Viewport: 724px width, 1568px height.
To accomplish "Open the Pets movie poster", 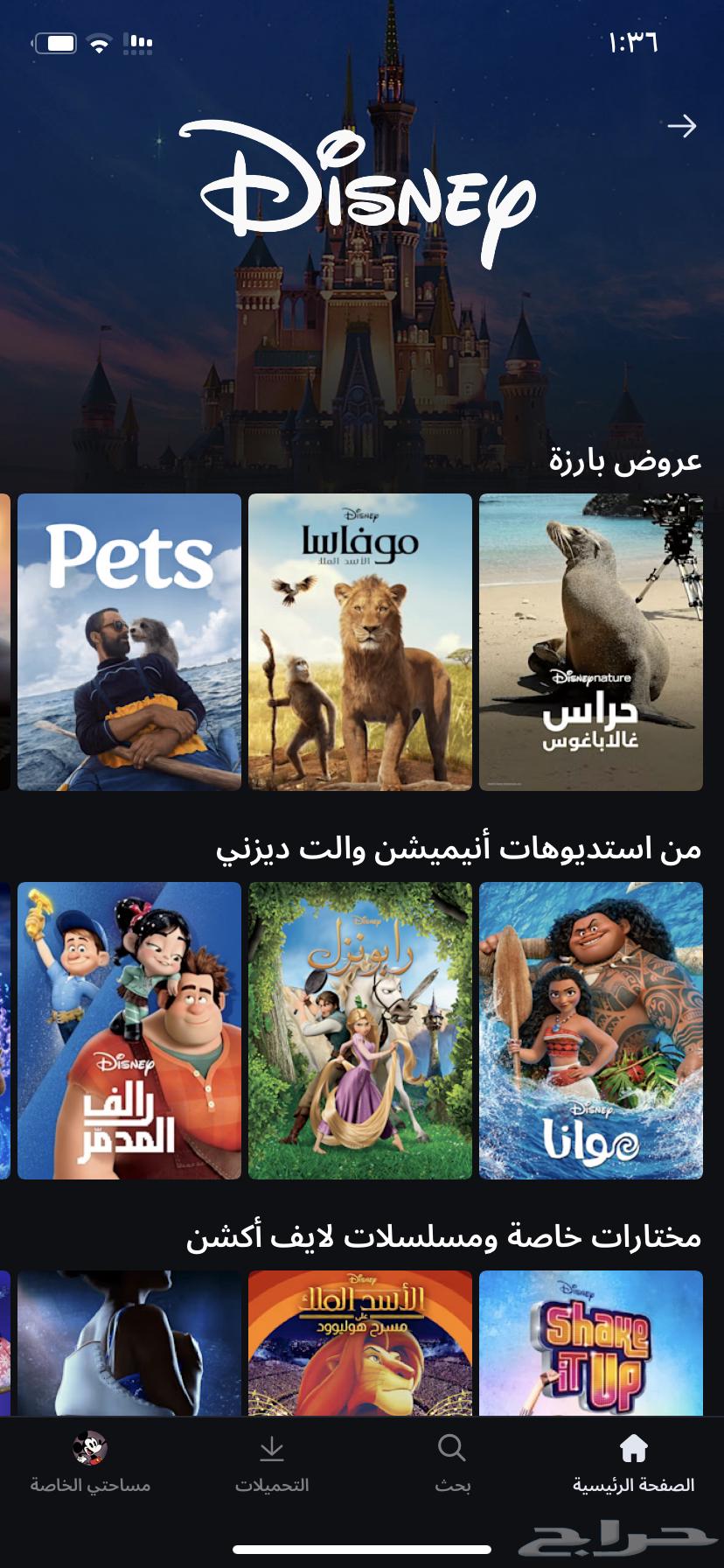I will [128, 640].
